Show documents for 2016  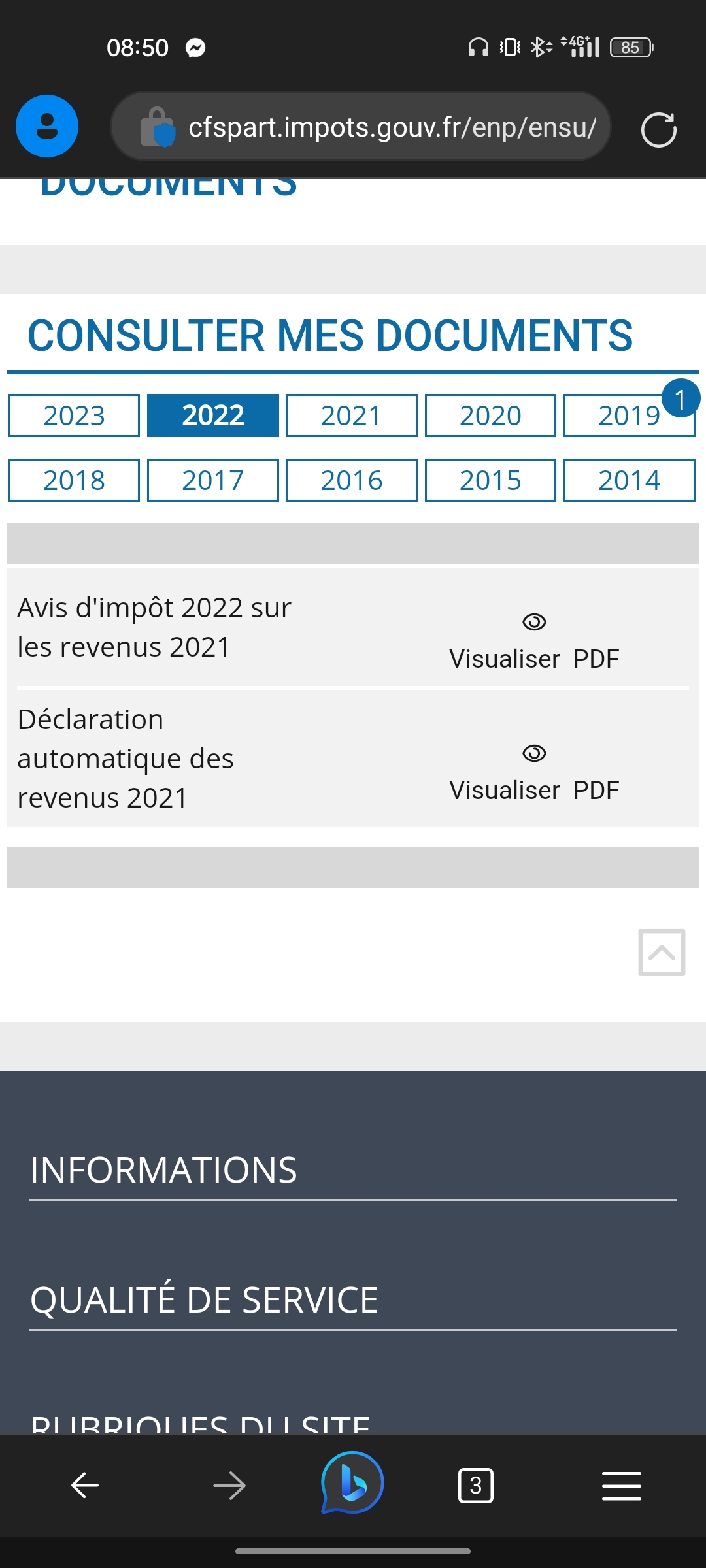click(351, 480)
